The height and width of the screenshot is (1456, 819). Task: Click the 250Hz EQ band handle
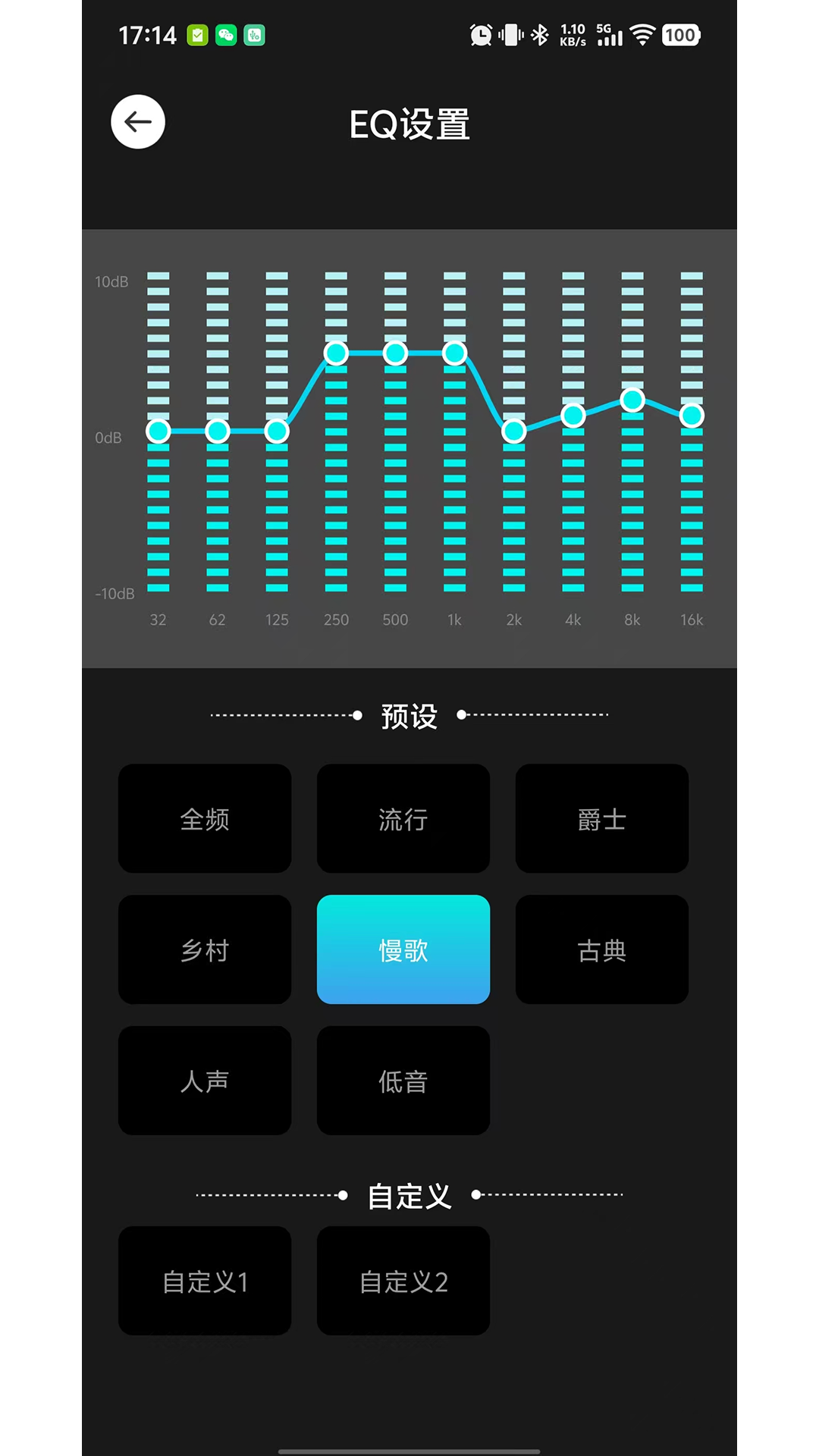[336, 353]
